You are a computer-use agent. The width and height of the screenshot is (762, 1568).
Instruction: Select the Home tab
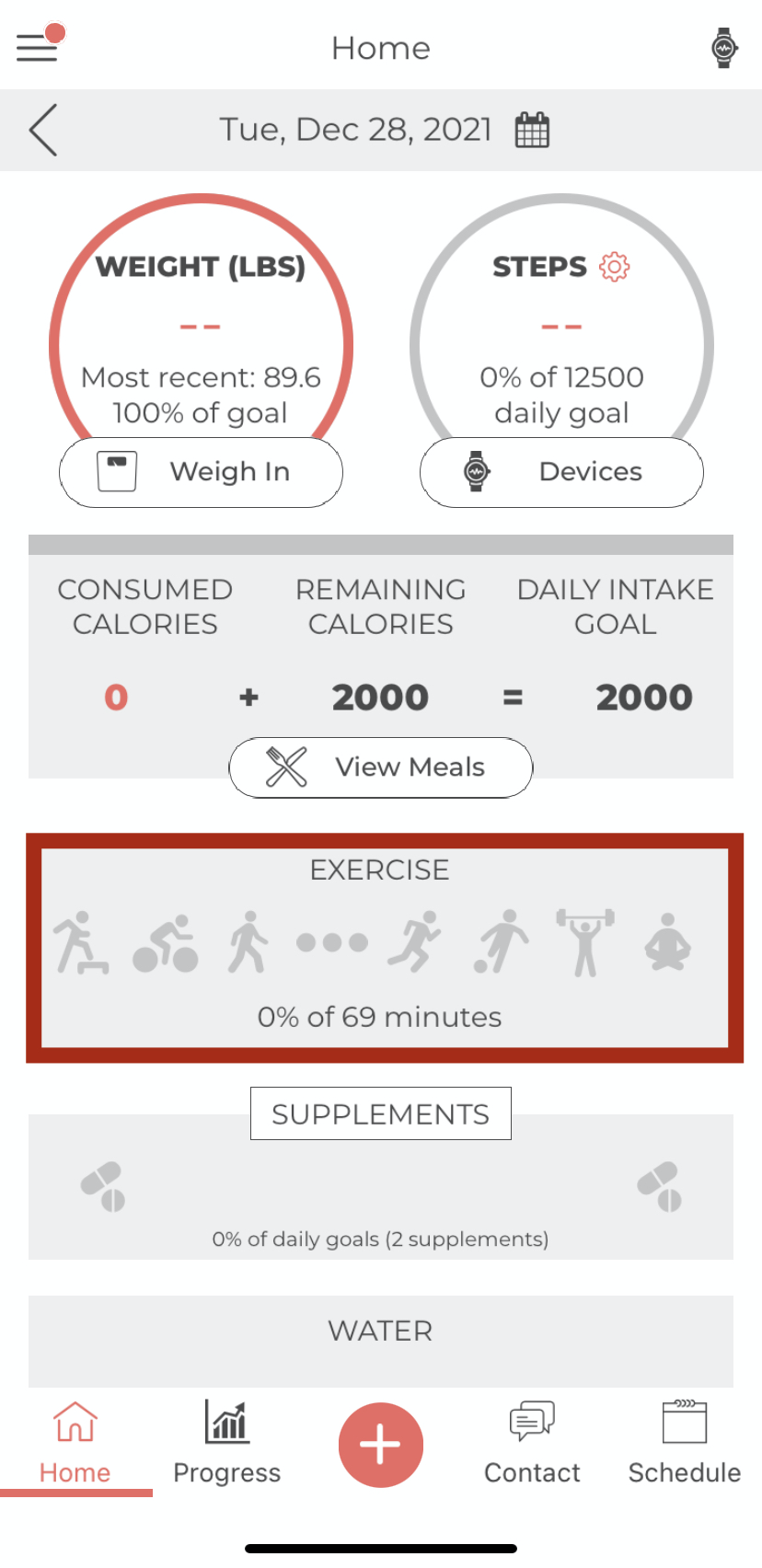point(75,1442)
